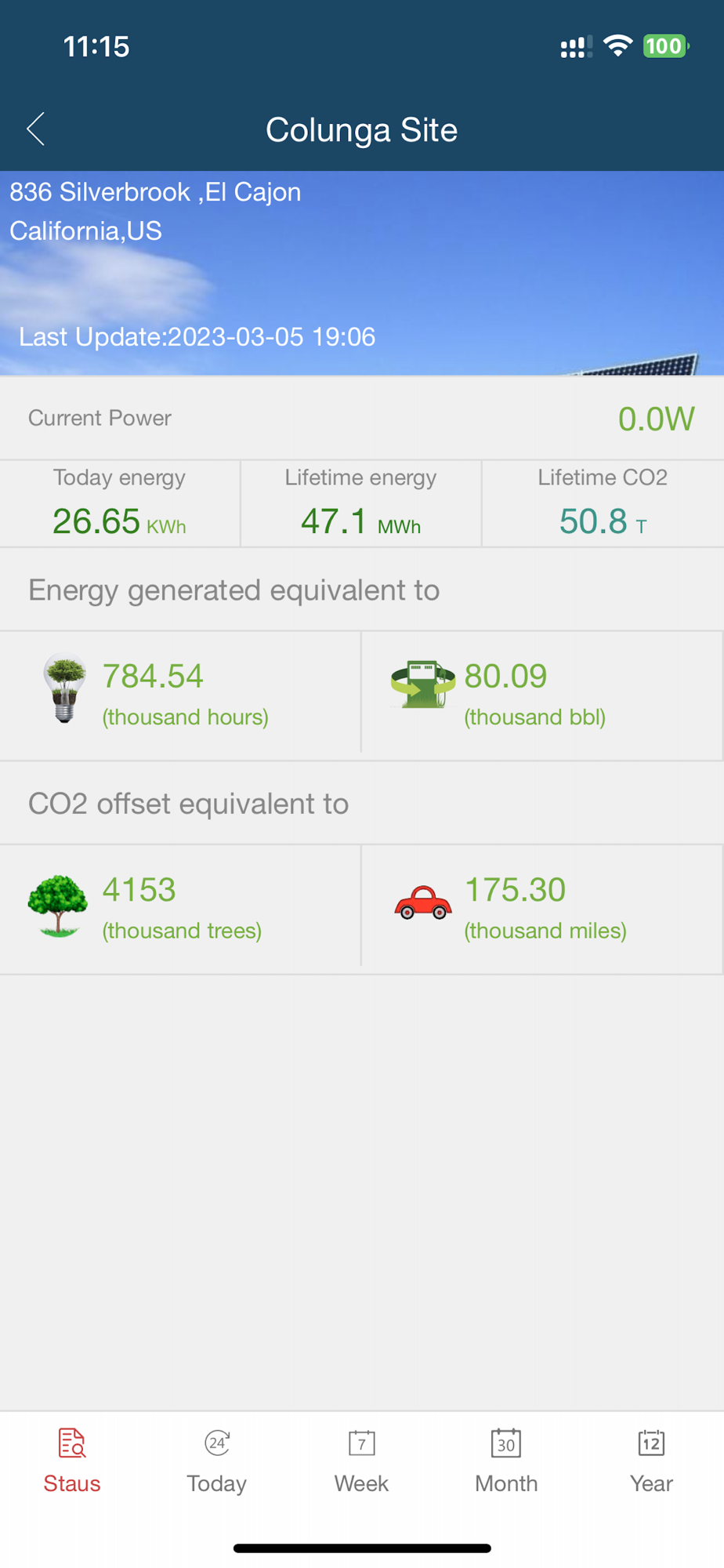Select the Staus tab
This screenshot has width=724, height=1568.
[x=72, y=1460]
